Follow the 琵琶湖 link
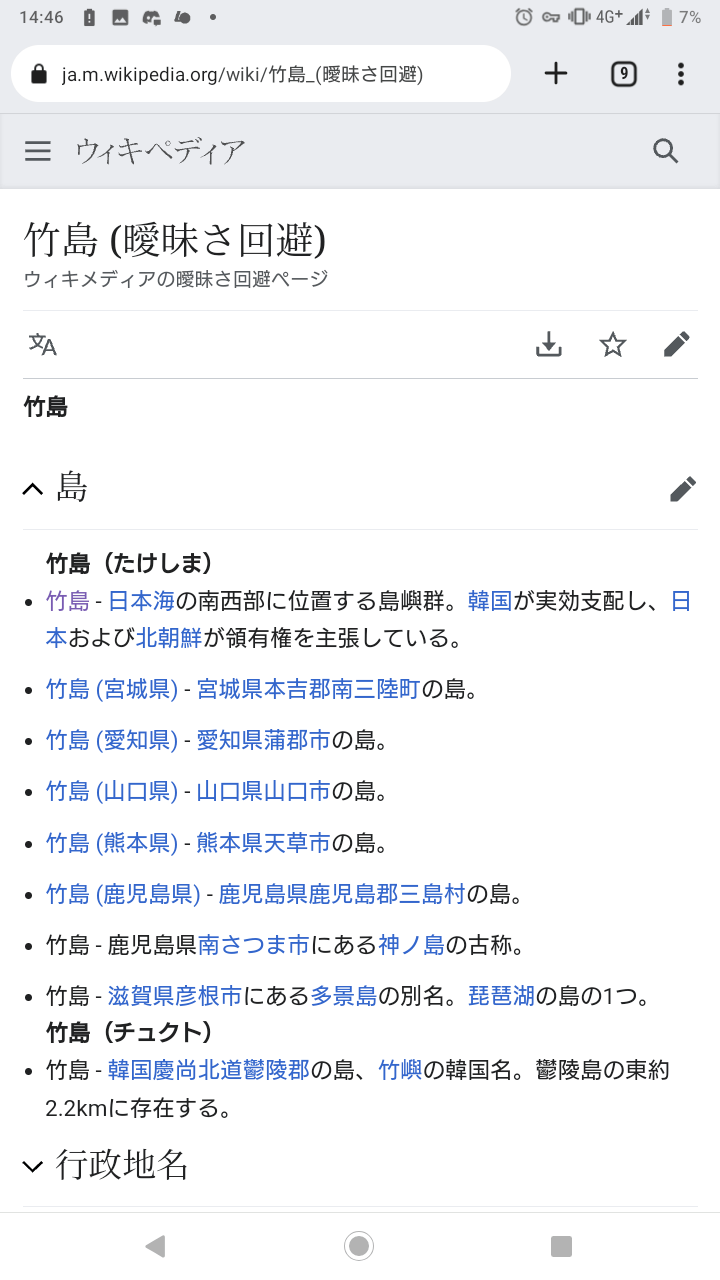The width and height of the screenshot is (720, 1280). point(502,996)
